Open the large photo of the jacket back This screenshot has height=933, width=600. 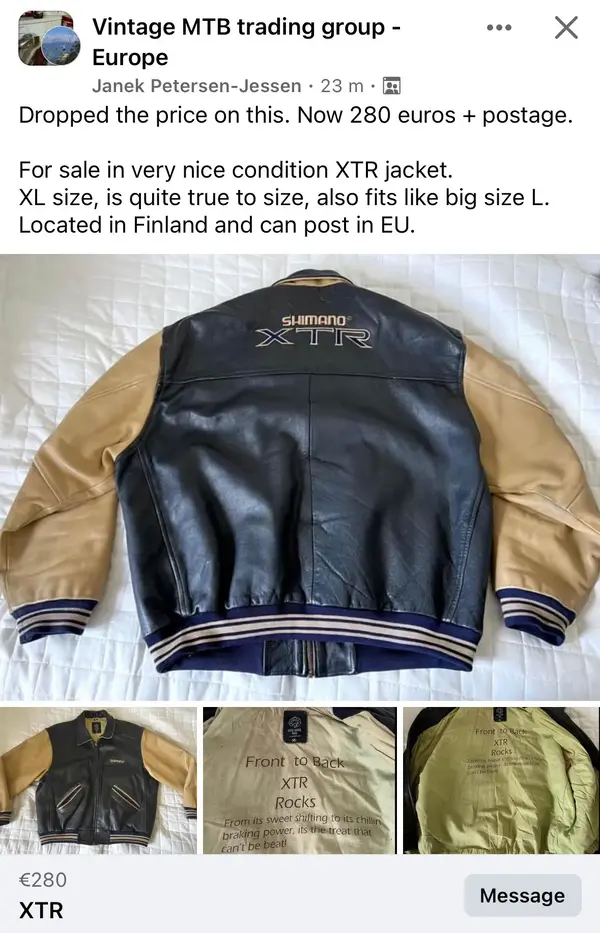click(300, 477)
